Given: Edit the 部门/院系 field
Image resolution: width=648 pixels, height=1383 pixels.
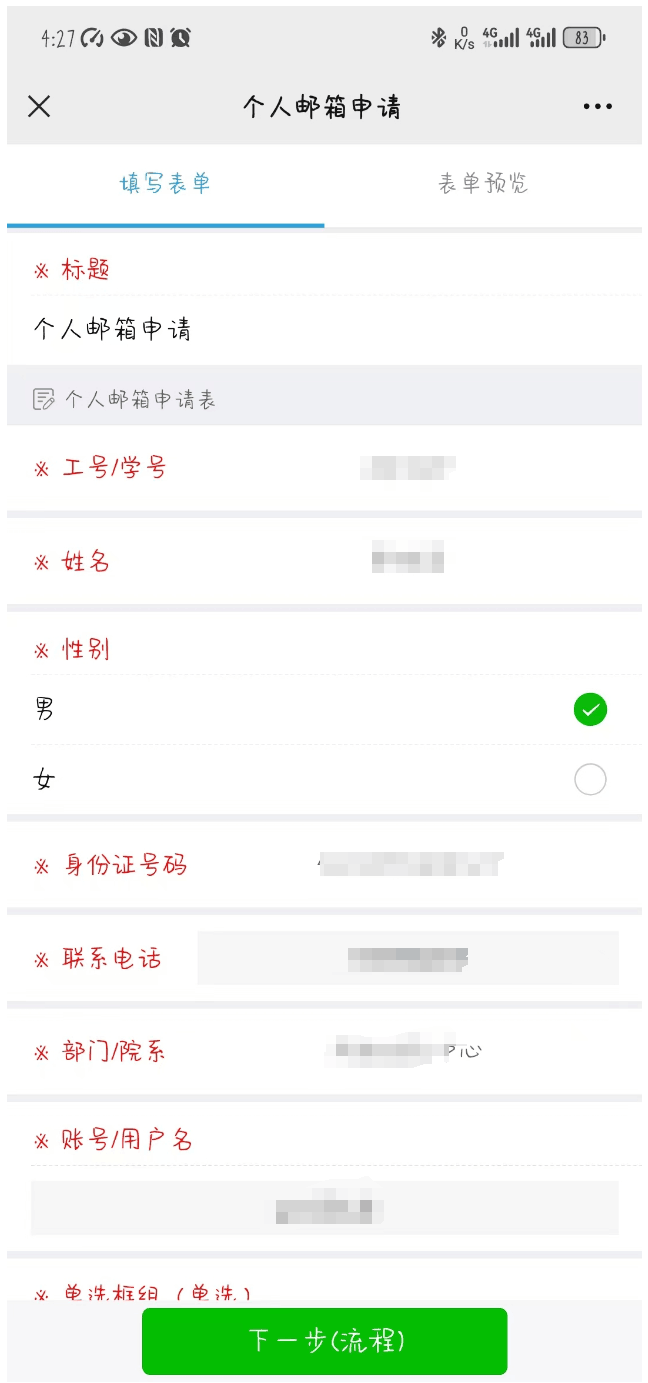Looking at the screenshot, I should (408, 1050).
